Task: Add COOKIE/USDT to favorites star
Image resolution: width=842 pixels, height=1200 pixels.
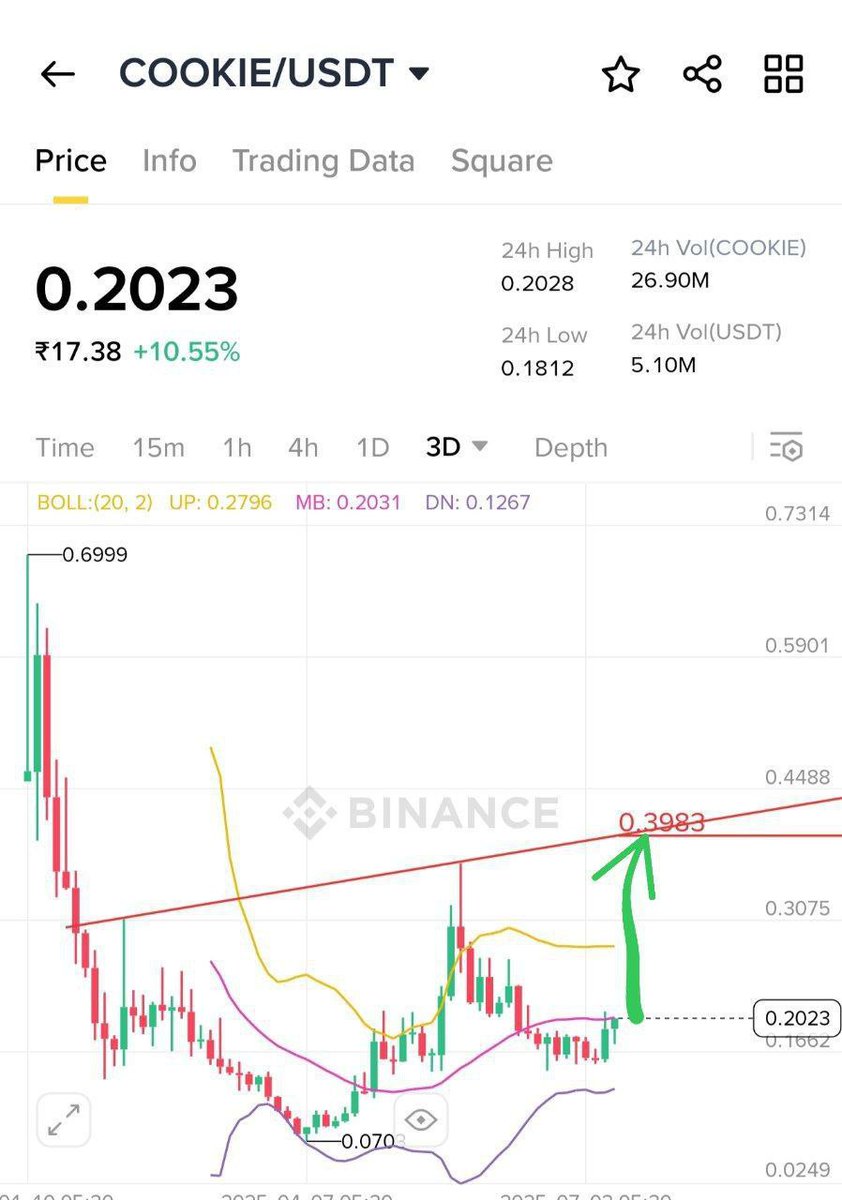Action: coord(620,74)
